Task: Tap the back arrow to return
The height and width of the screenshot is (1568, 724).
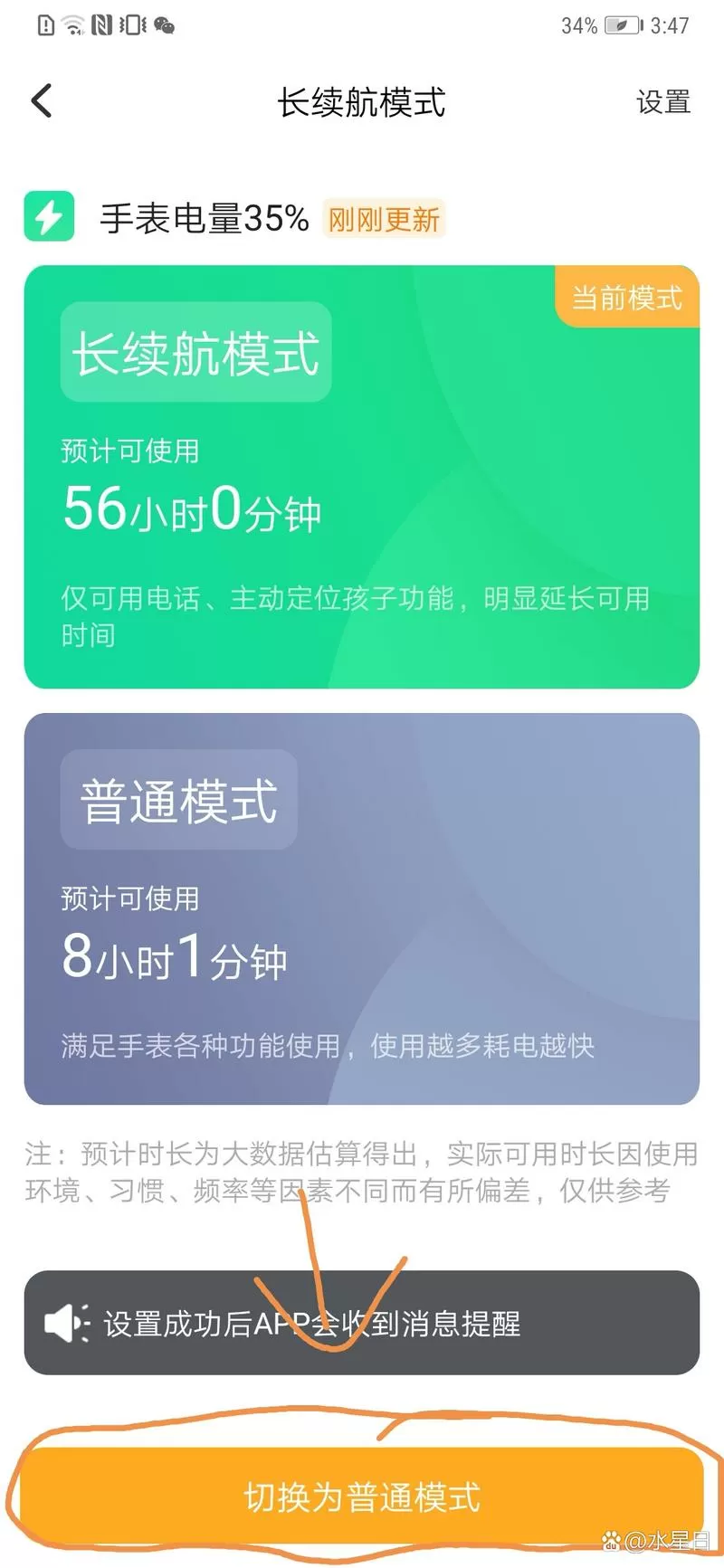Action: click(40, 100)
